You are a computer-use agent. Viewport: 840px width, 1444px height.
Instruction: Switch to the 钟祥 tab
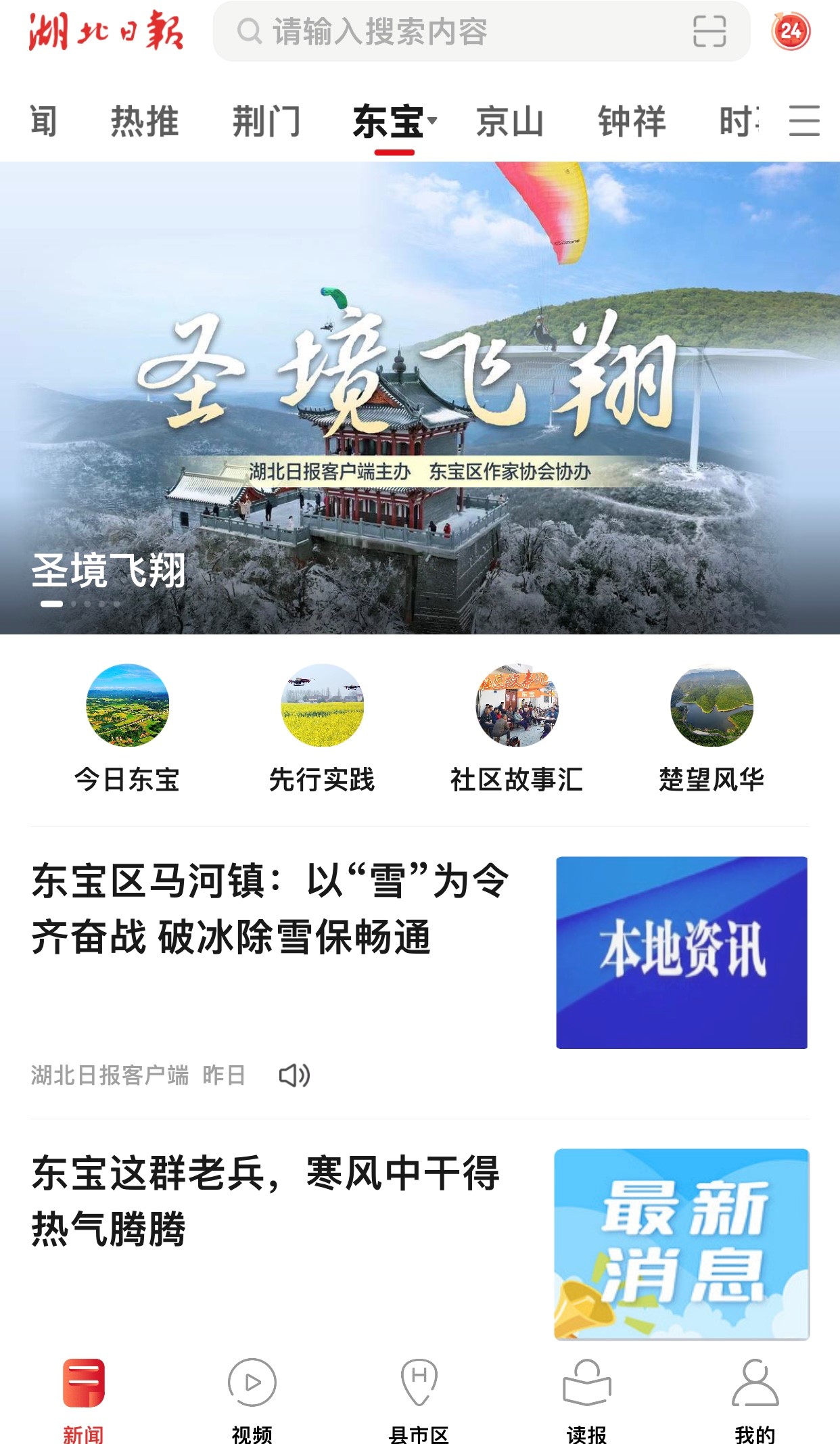pyautogui.click(x=632, y=122)
